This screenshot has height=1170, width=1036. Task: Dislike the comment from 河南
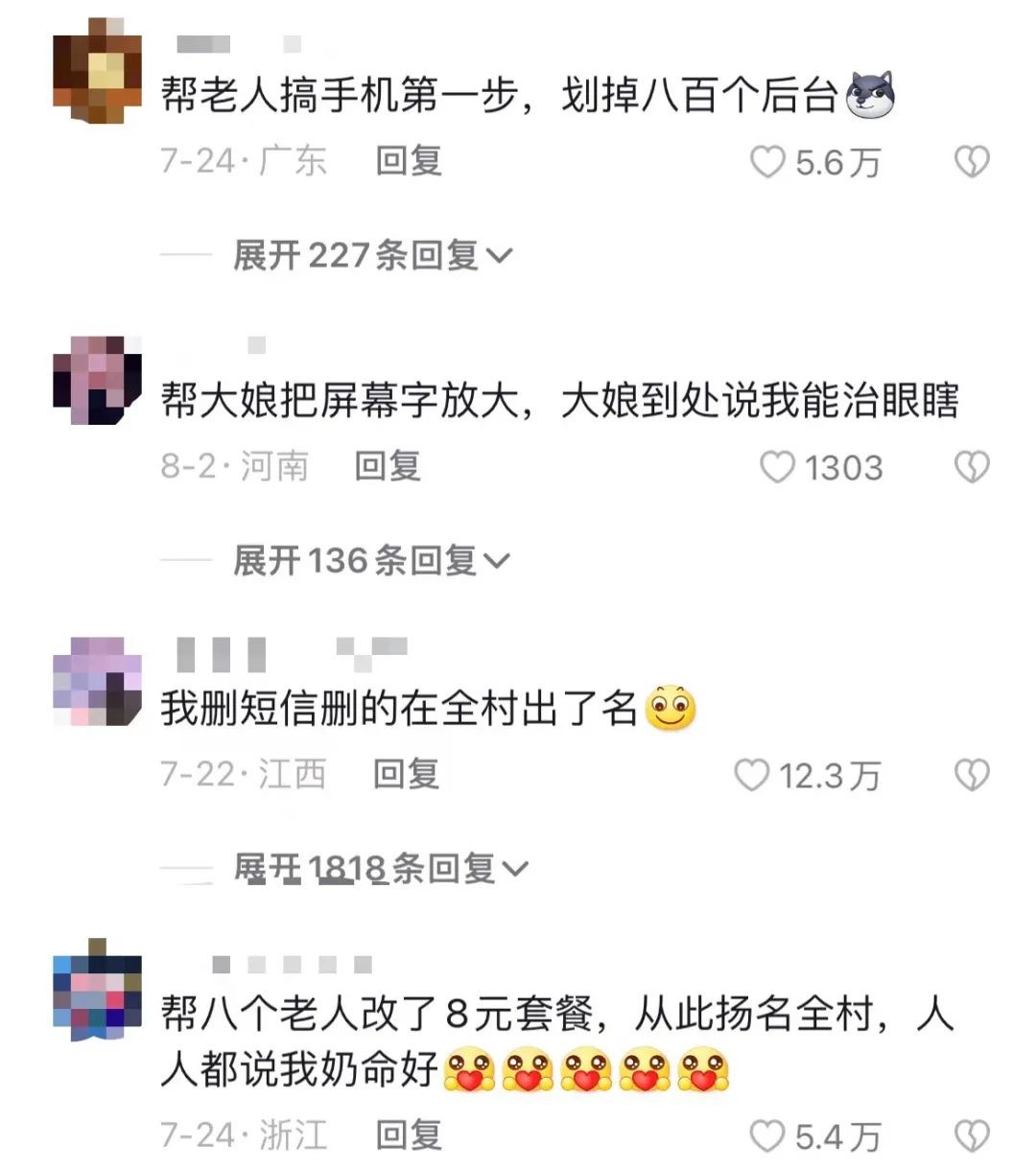(x=972, y=467)
